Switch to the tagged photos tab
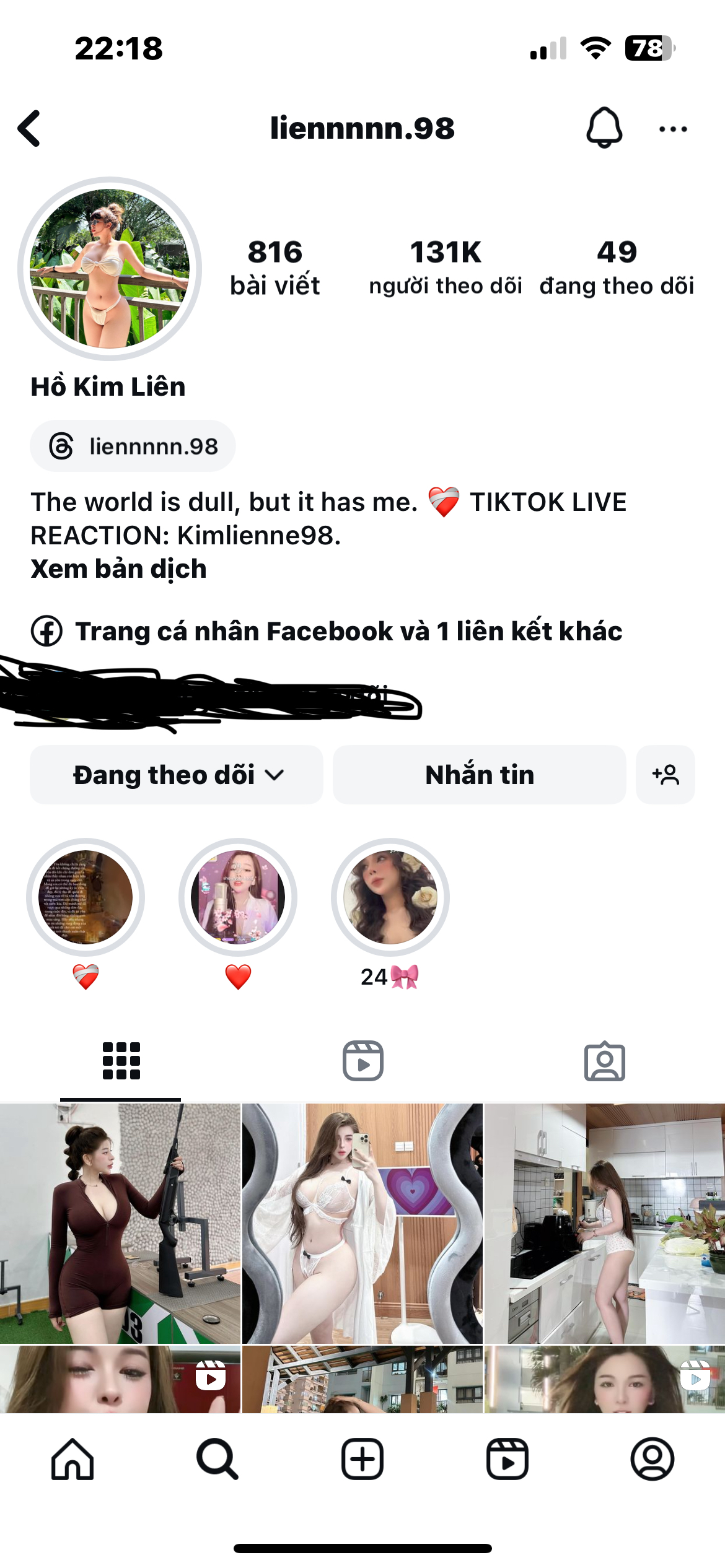Image resolution: width=725 pixels, height=1568 pixels. coord(604,1061)
